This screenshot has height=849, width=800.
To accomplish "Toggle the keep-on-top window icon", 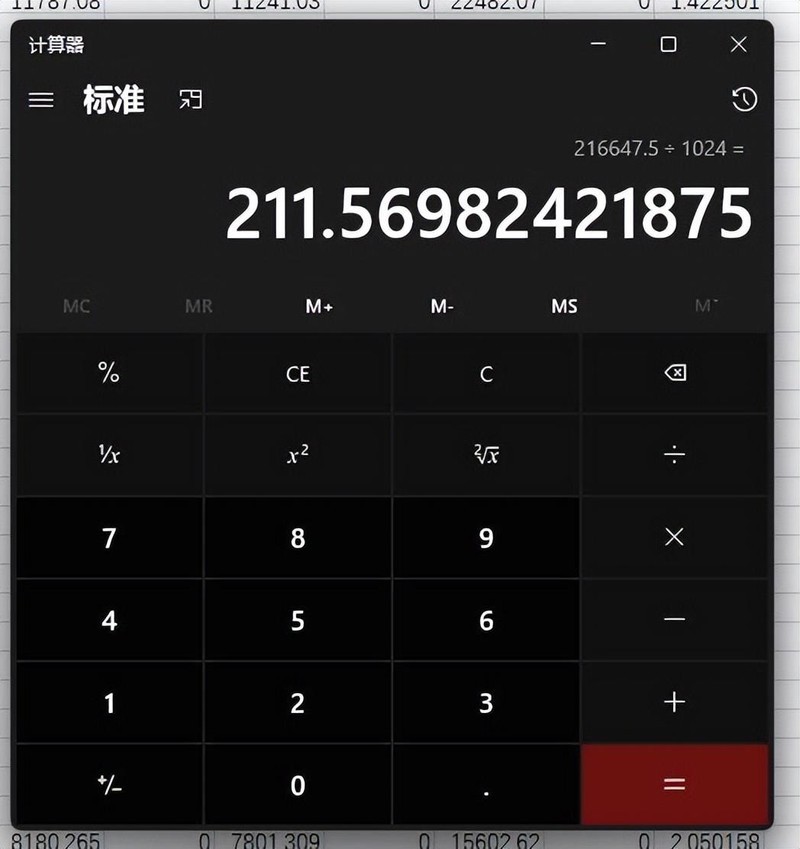I will click(190, 99).
